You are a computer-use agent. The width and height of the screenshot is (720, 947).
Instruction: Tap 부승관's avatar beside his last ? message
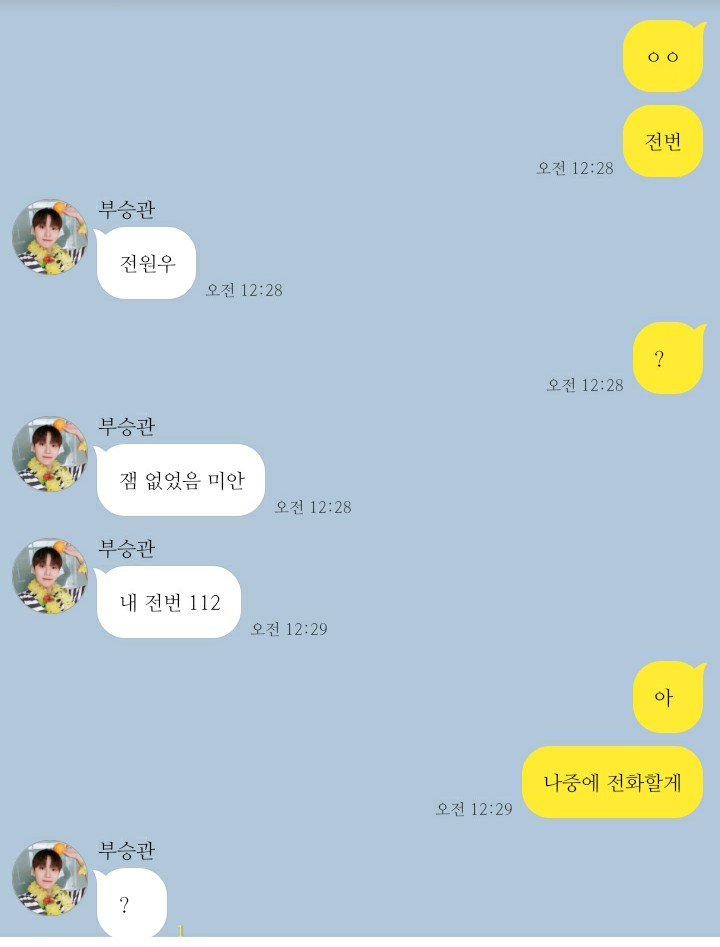(x=50, y=878)
